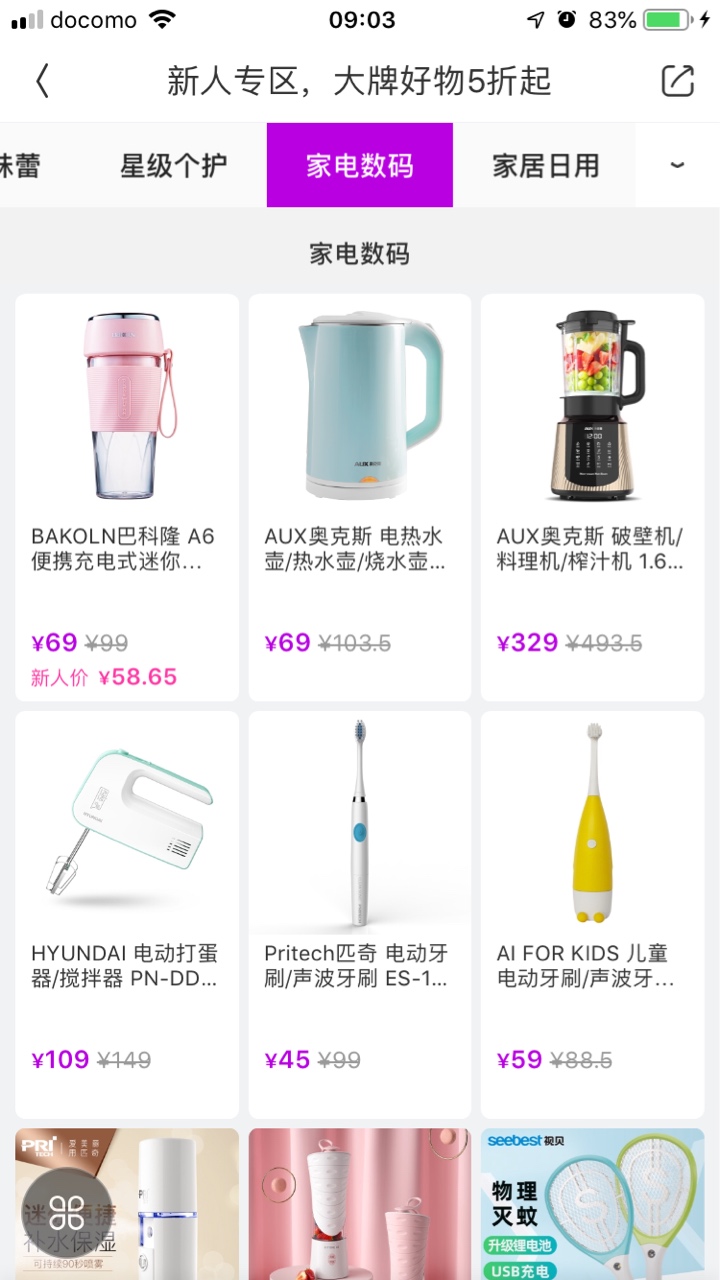The image size is (720, 1280).
Task: Open HYUNDAI 电动打蛋器 product card
Action: pos(127,914)
